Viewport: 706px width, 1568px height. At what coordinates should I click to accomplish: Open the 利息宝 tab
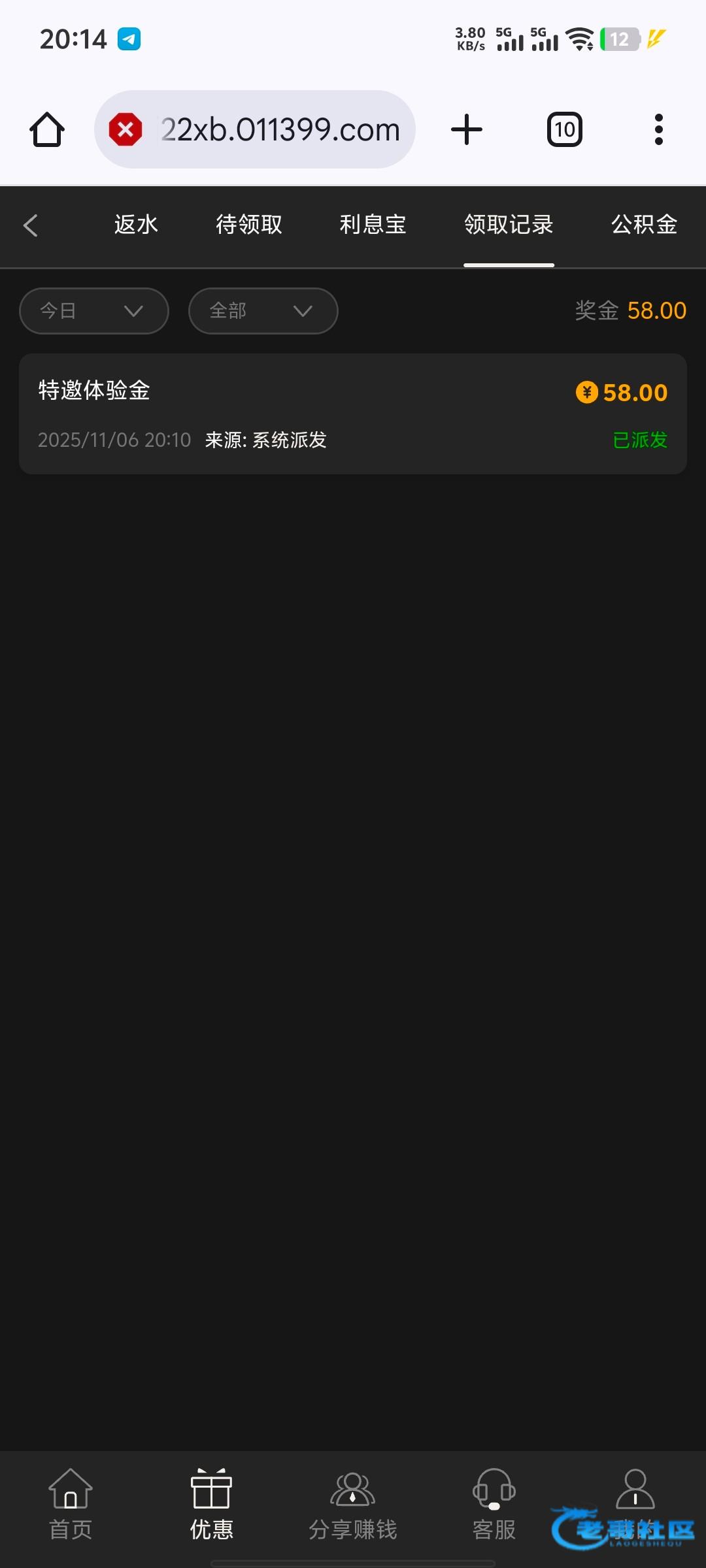tap(373, 225)
